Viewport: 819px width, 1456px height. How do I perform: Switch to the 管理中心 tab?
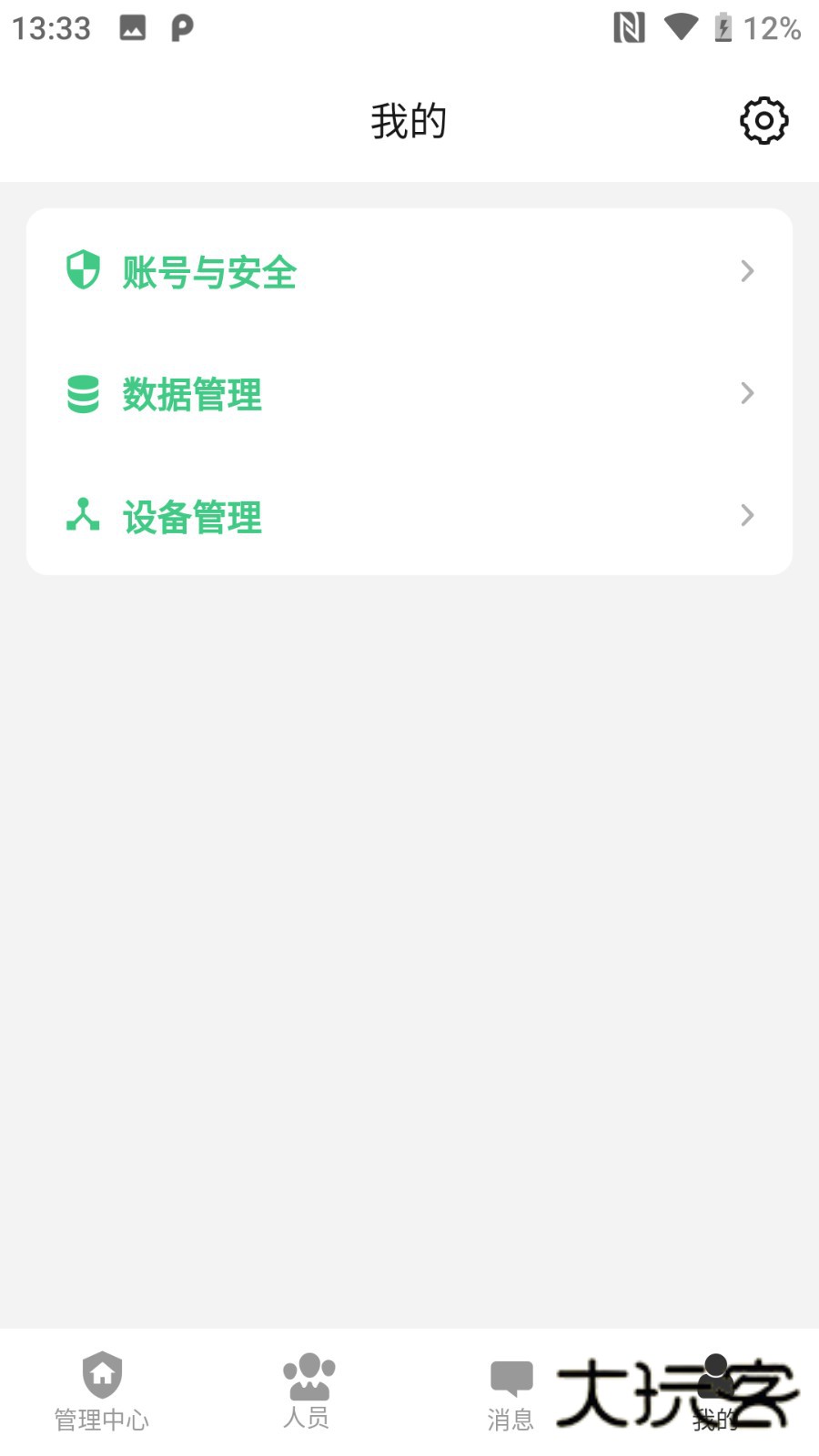pos(102,1392)
